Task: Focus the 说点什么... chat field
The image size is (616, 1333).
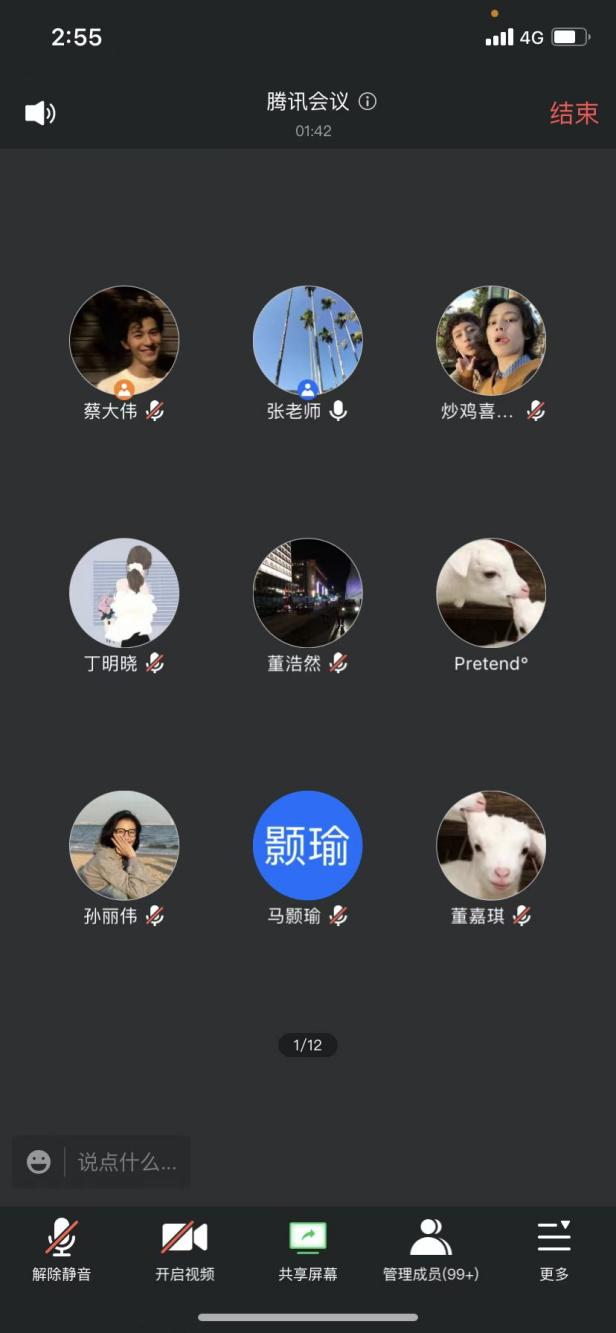Action: pos(127,1162)
